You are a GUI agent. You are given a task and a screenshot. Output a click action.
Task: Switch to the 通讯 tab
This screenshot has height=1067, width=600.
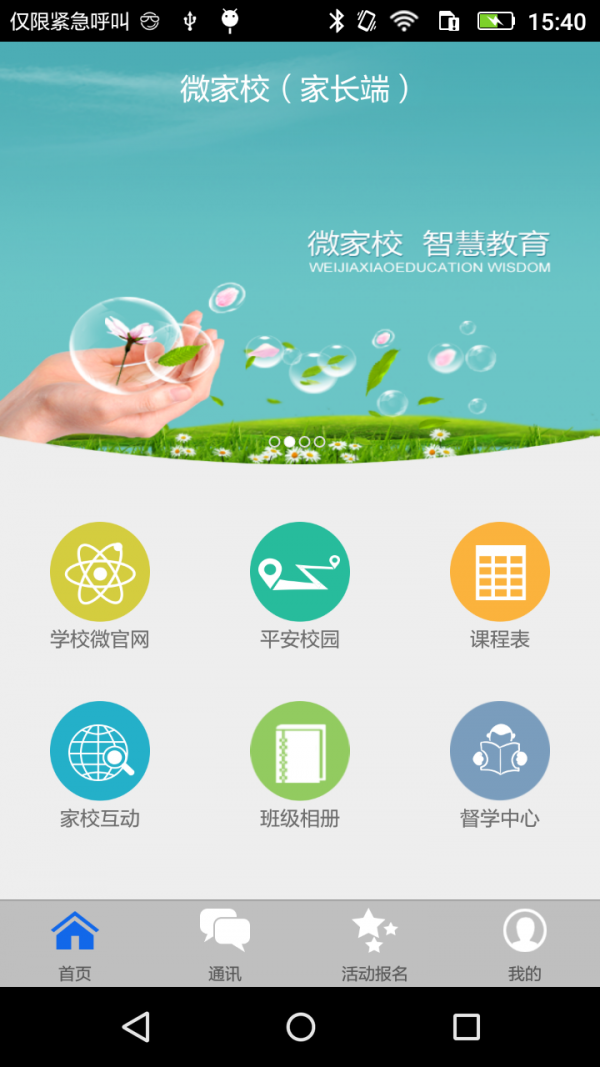click(x=225, y=944)
